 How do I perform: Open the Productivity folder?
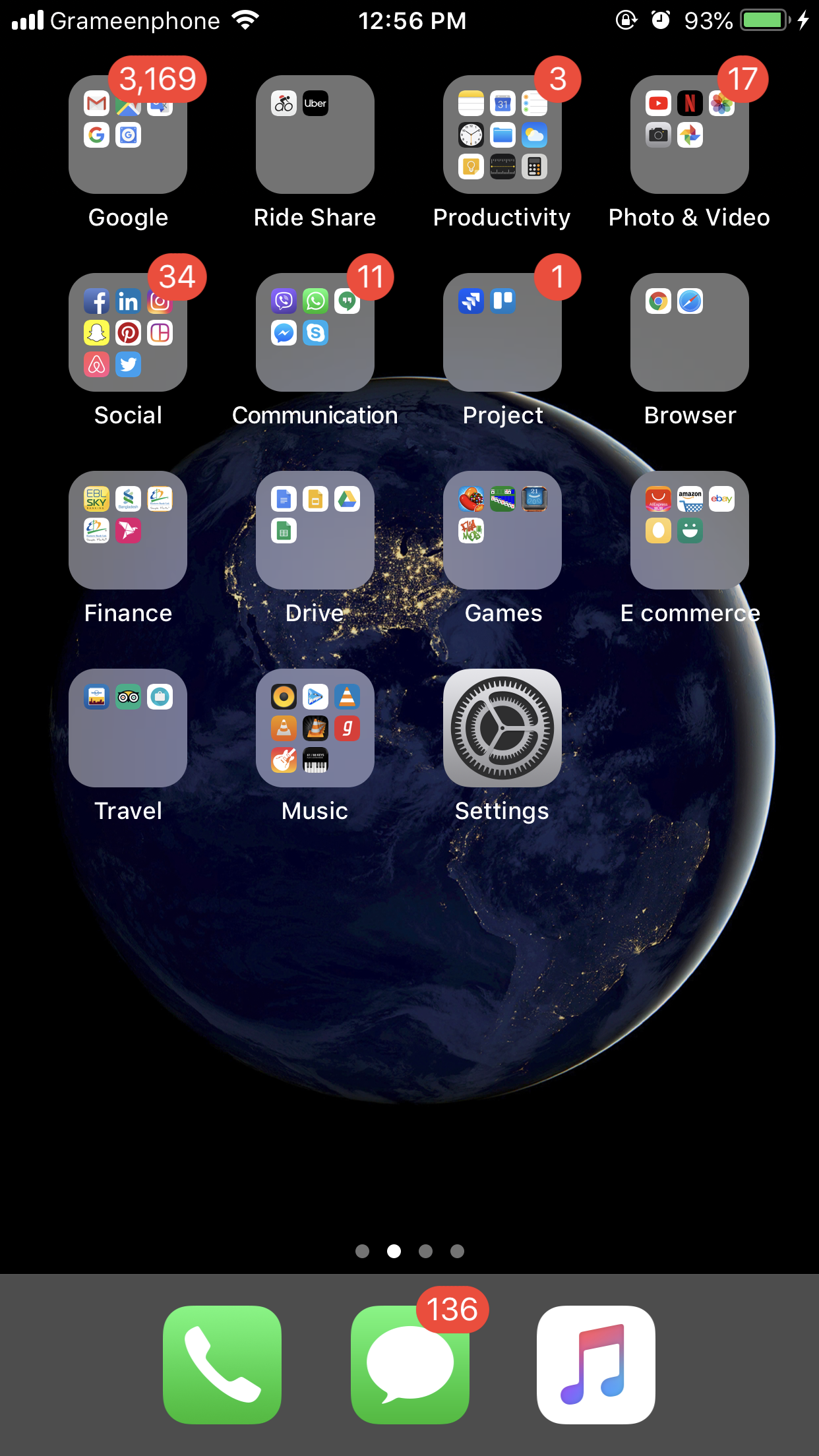(502, 135)
